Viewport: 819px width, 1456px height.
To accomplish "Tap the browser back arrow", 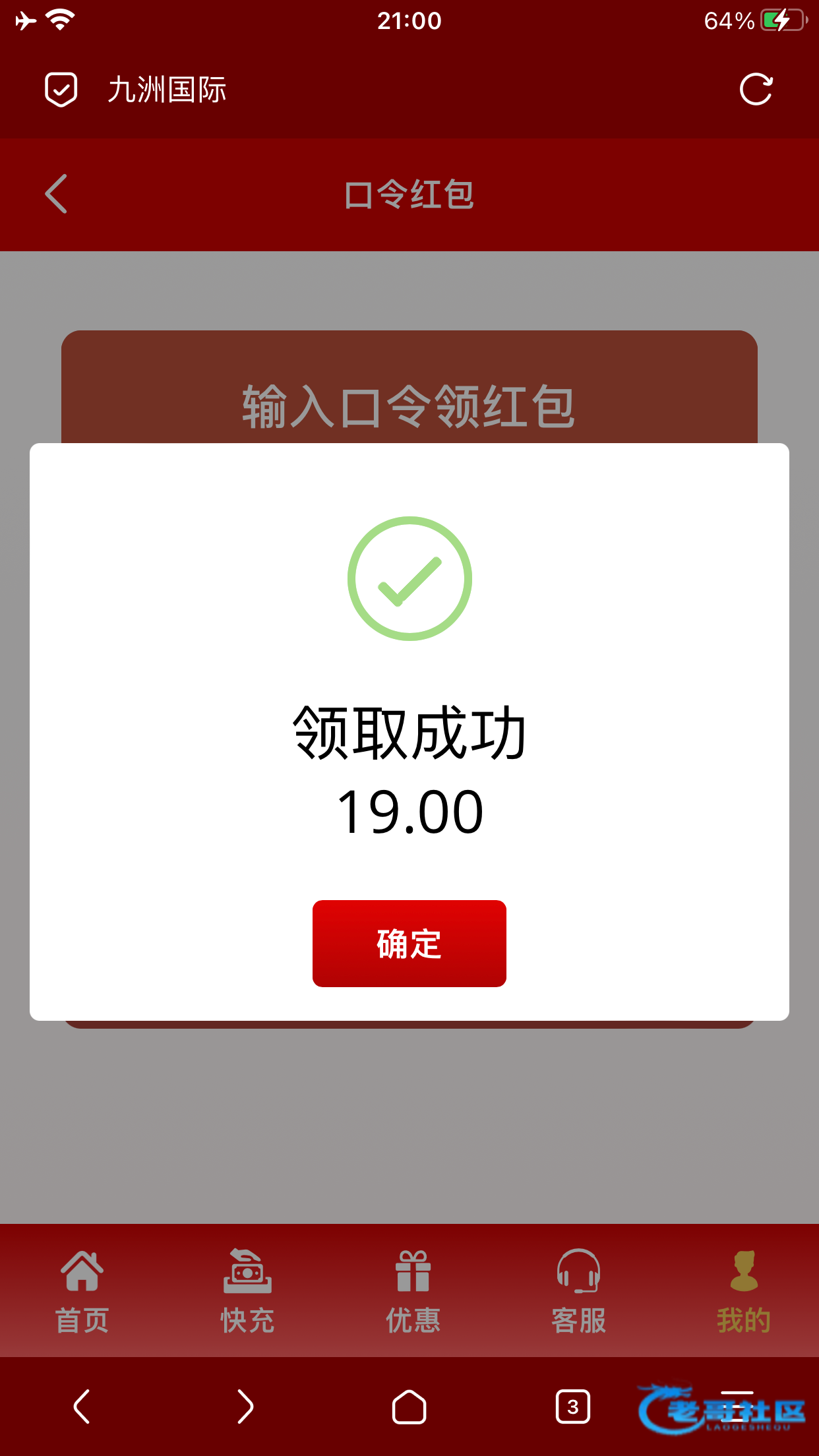I will 81,1407.
